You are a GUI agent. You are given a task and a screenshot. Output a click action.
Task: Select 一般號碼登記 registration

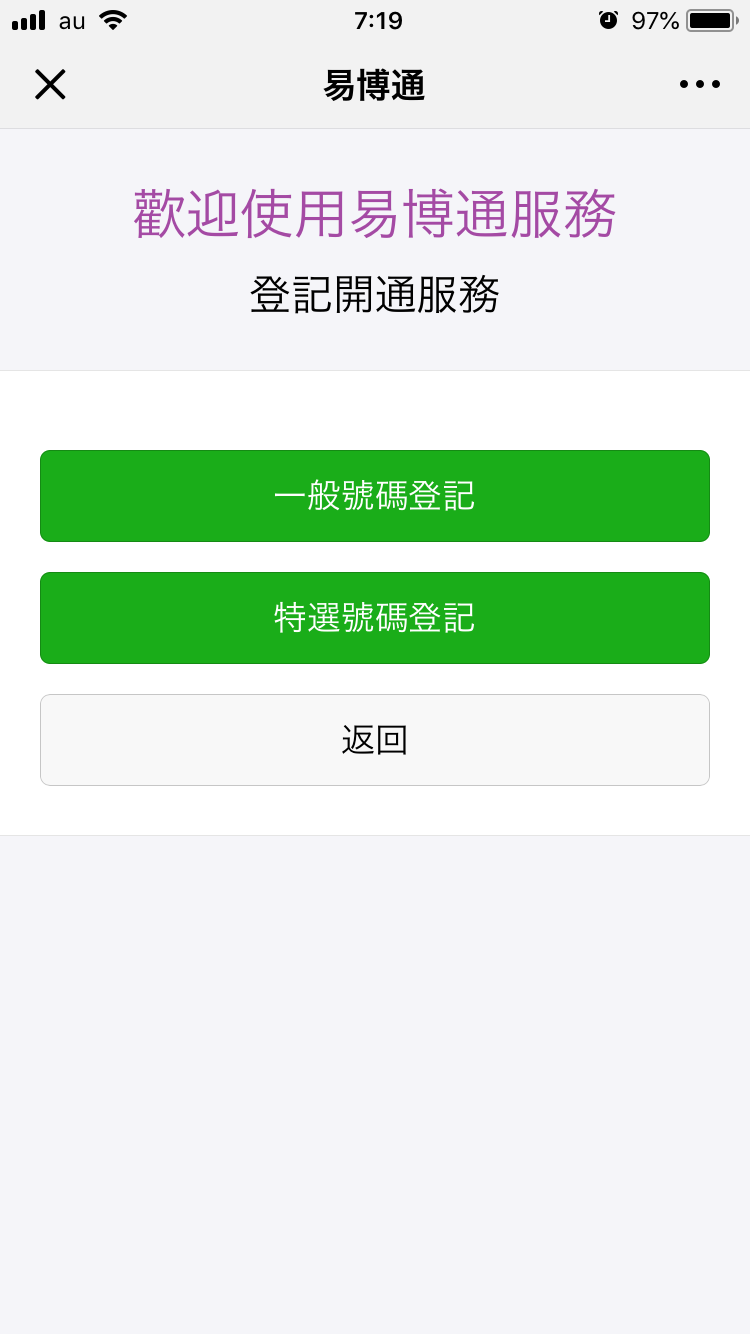coord(375,496)
